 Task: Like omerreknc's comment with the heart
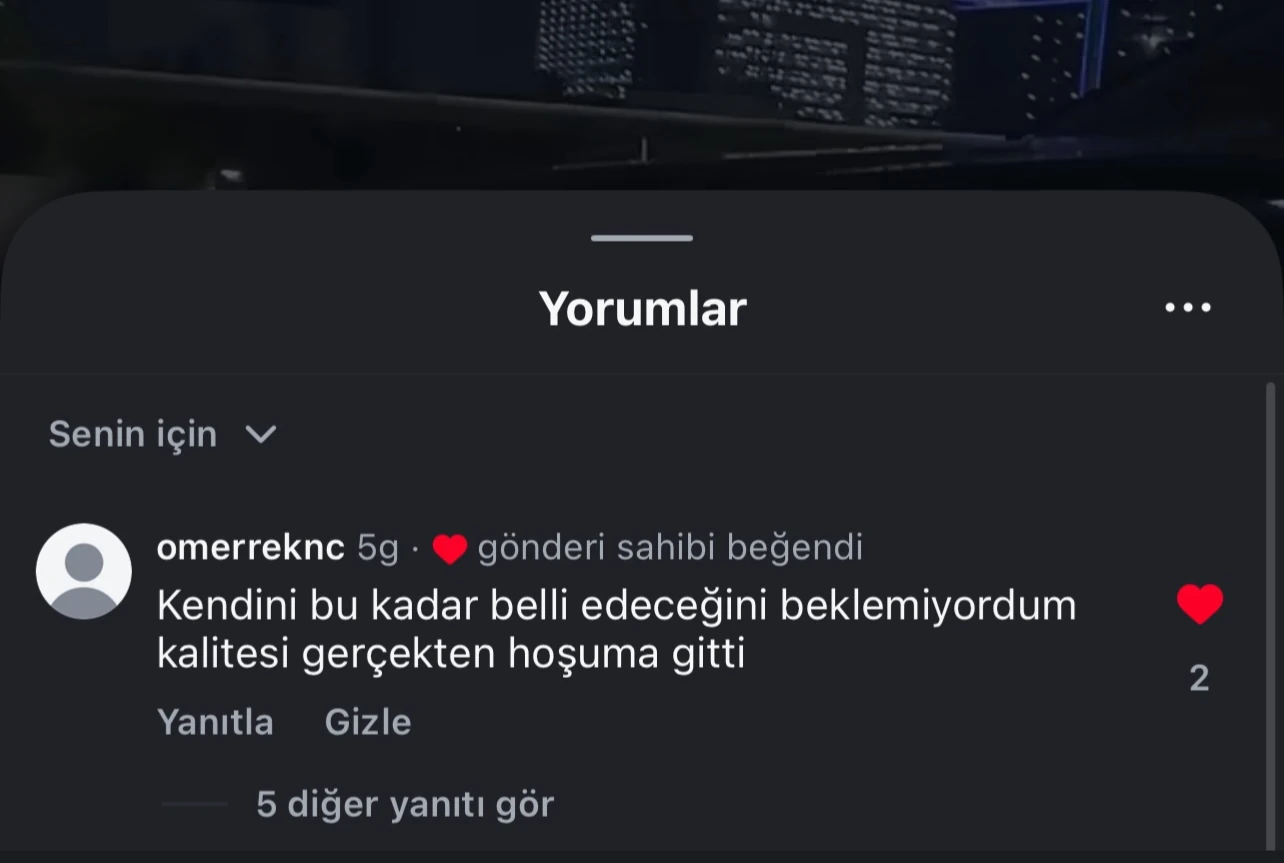[x=1199, y=604]
